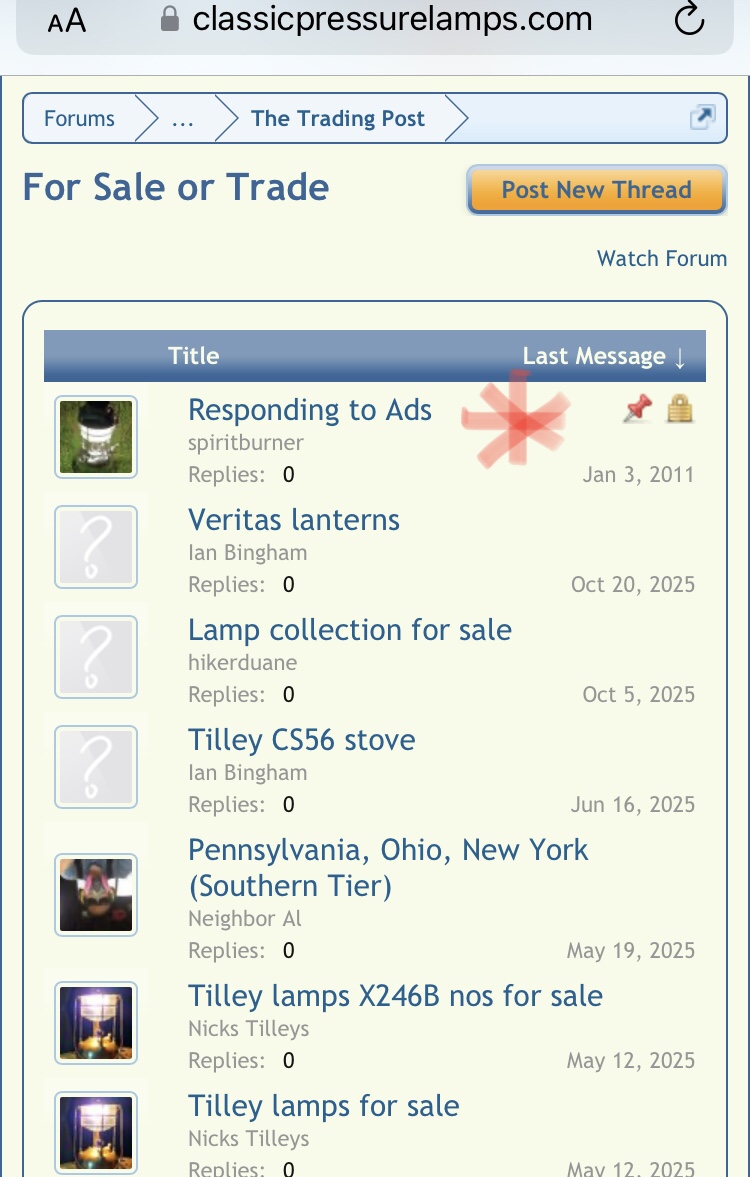Open the Veritas lanterns thread

click(x=294, y=520)
